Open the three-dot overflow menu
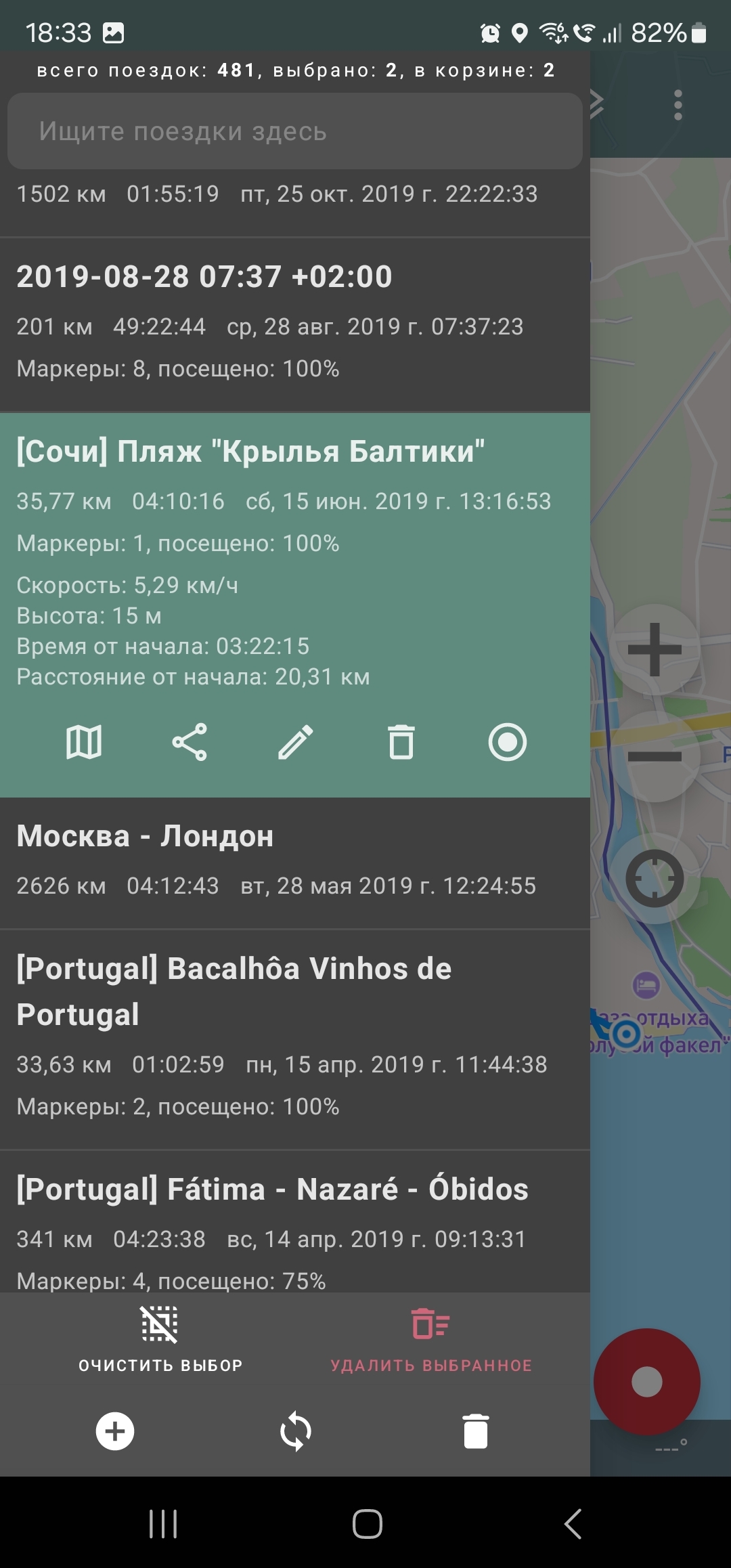Viewport: 731px width, 1568px height. 678,105
